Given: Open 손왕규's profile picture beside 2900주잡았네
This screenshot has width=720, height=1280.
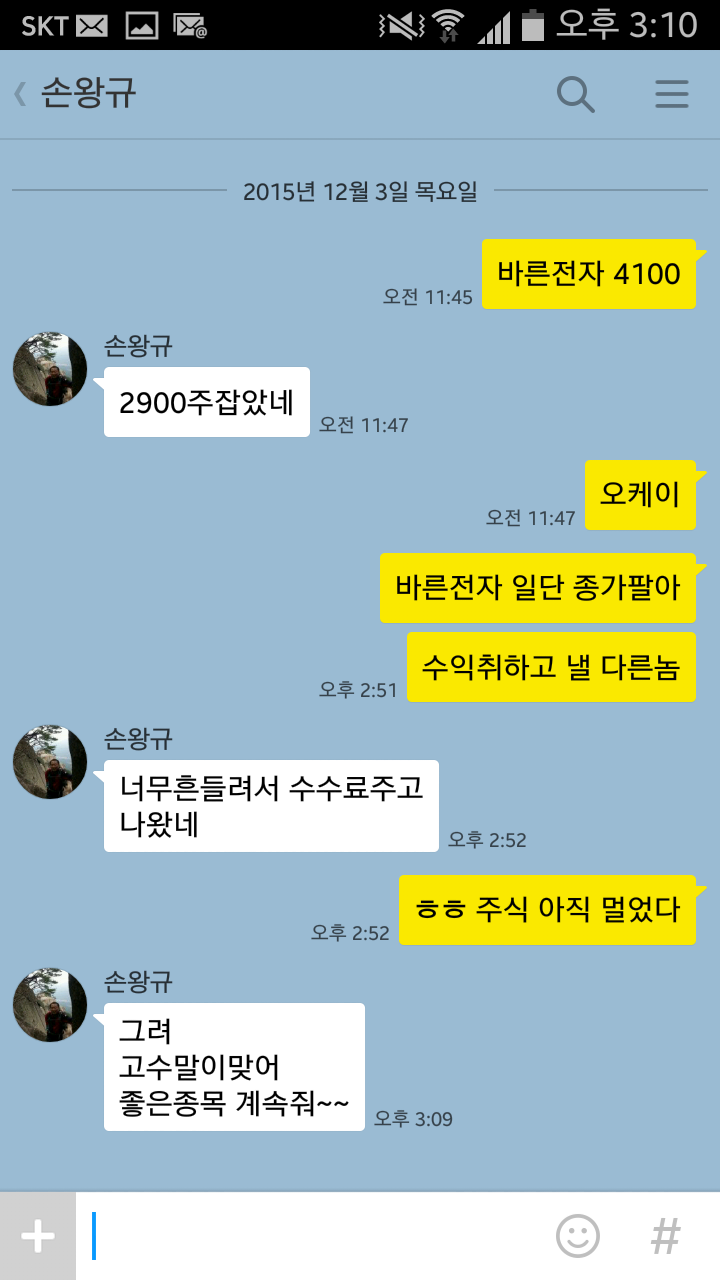Looking at the screenshot, I should tap(50, 369).
